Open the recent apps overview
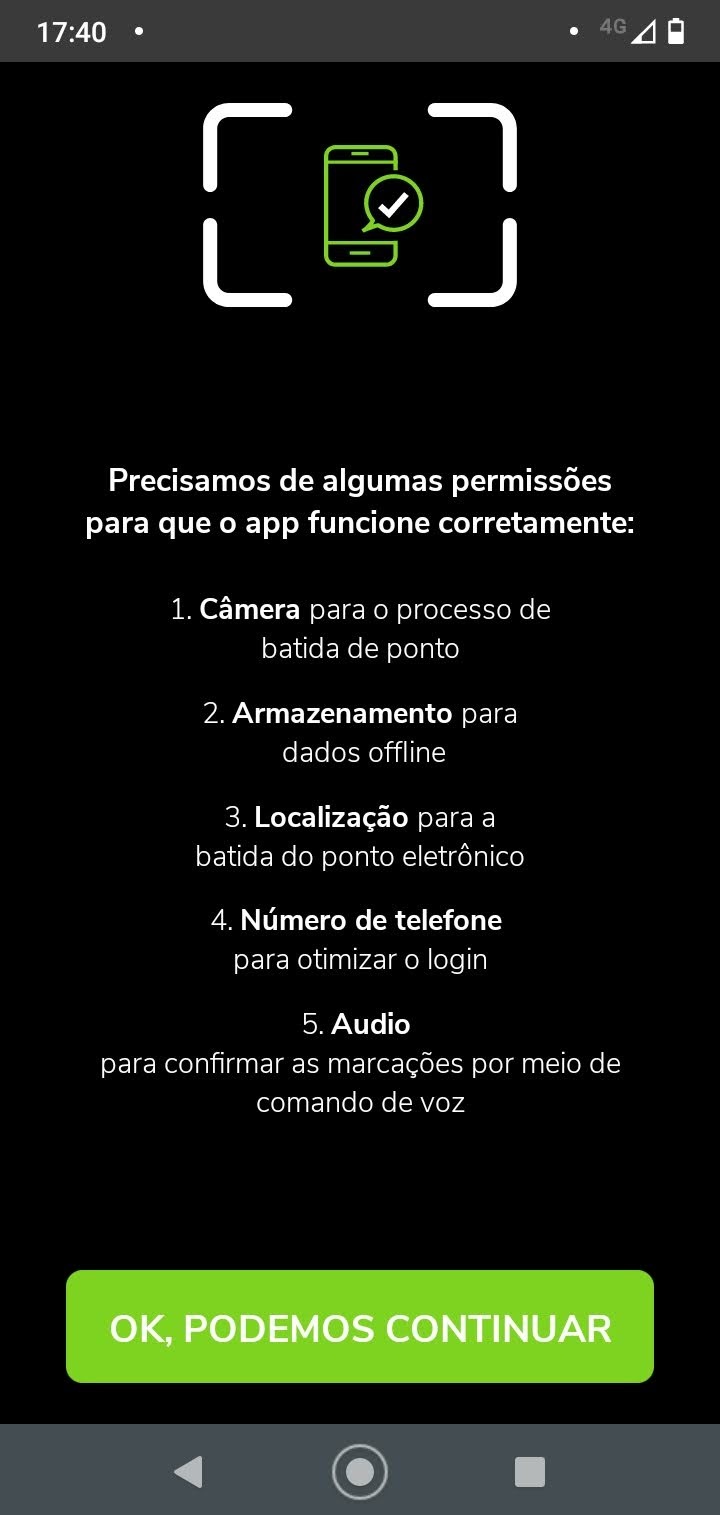 point(529,1471)
